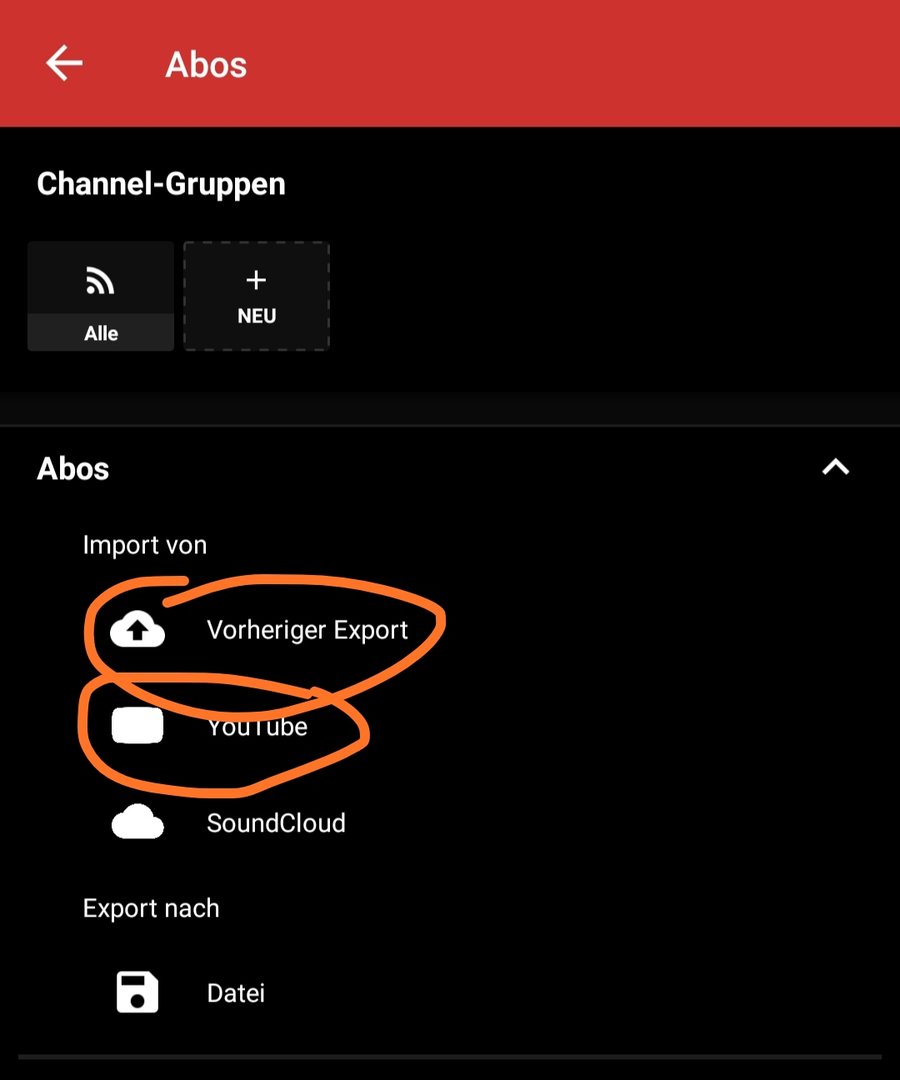Import subscriptions from YouTube
The width and height of the screenshot is (900, 1080).
pos(257,727)
